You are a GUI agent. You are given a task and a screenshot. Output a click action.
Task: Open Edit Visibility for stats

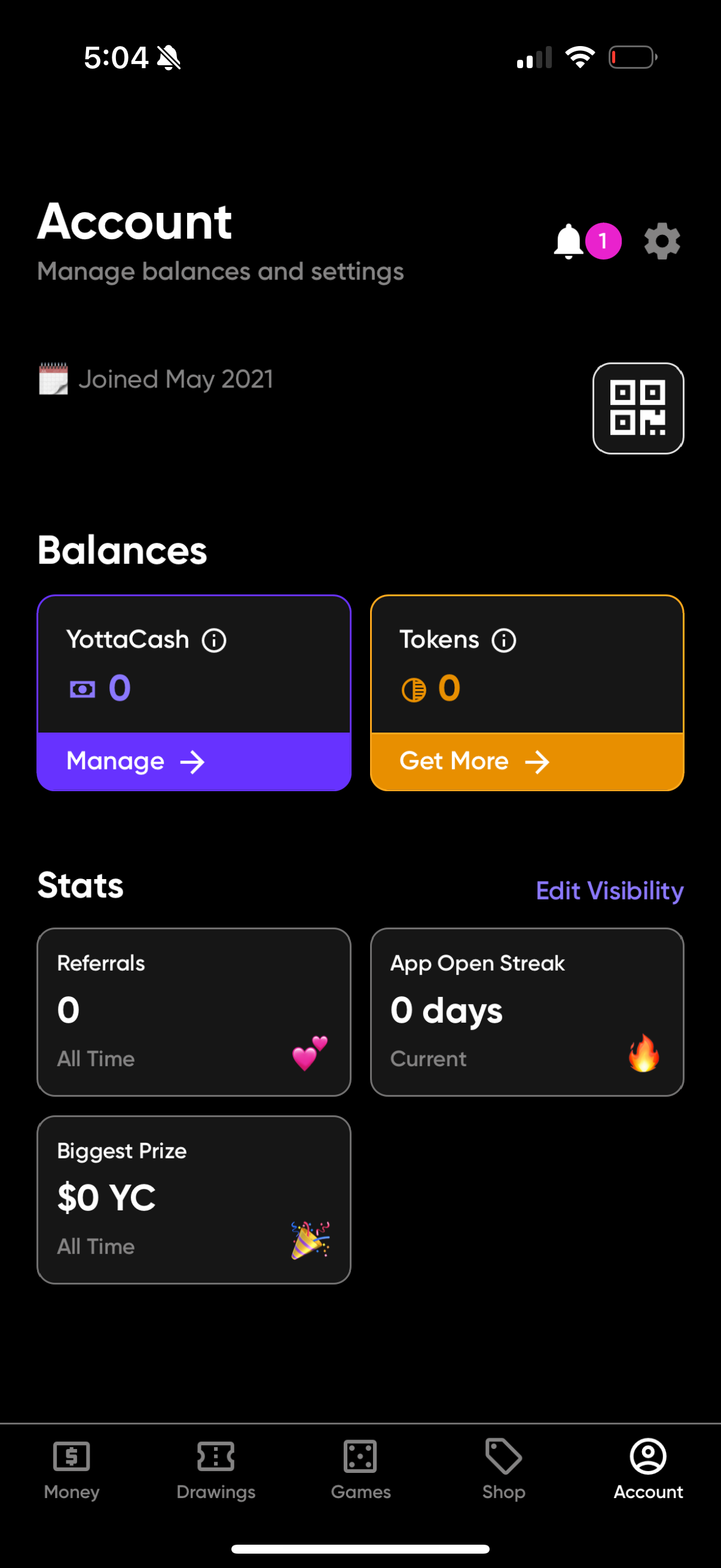[x=610, y=890]
